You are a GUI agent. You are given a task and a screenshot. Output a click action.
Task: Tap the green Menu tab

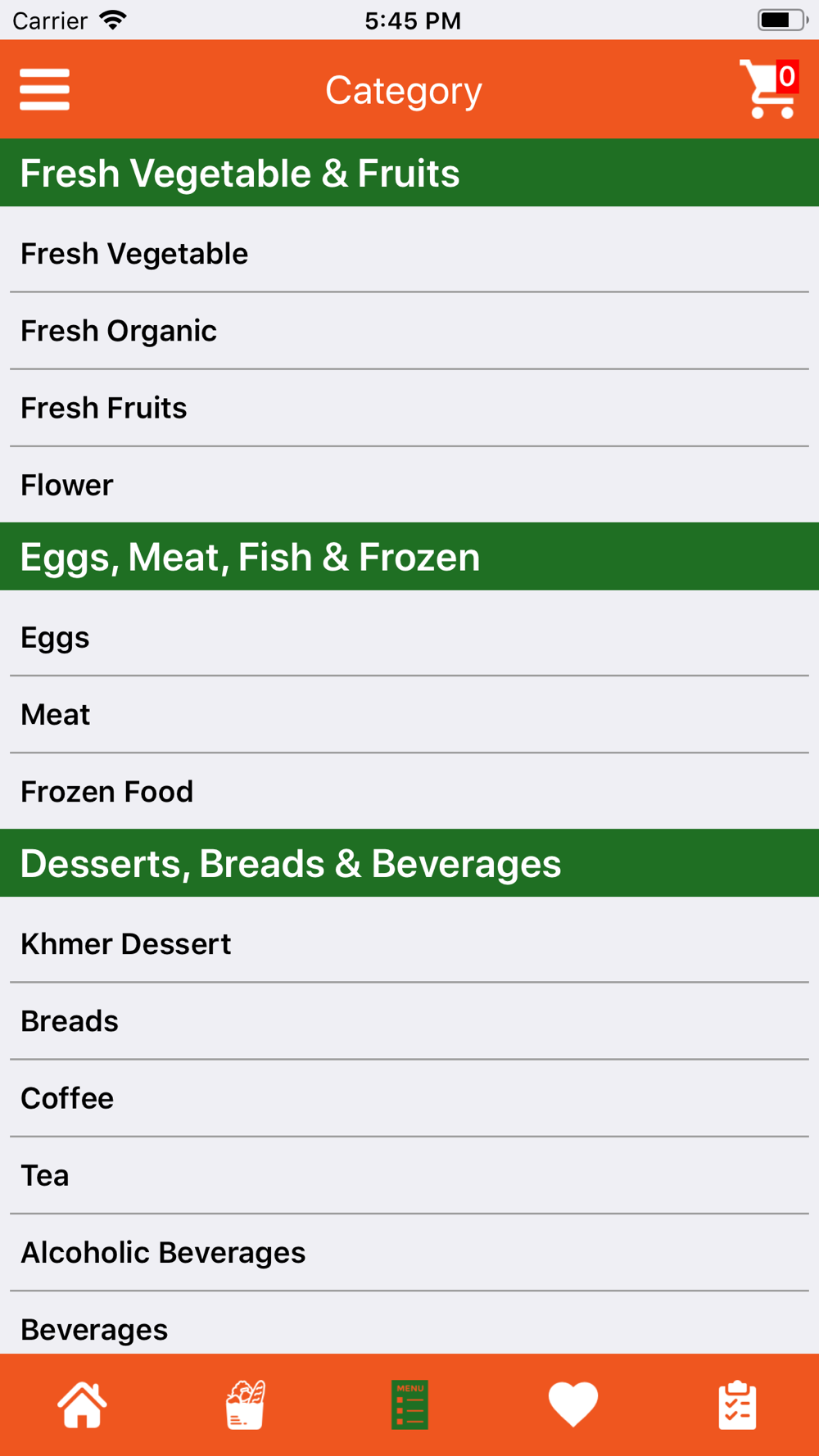409,1404
